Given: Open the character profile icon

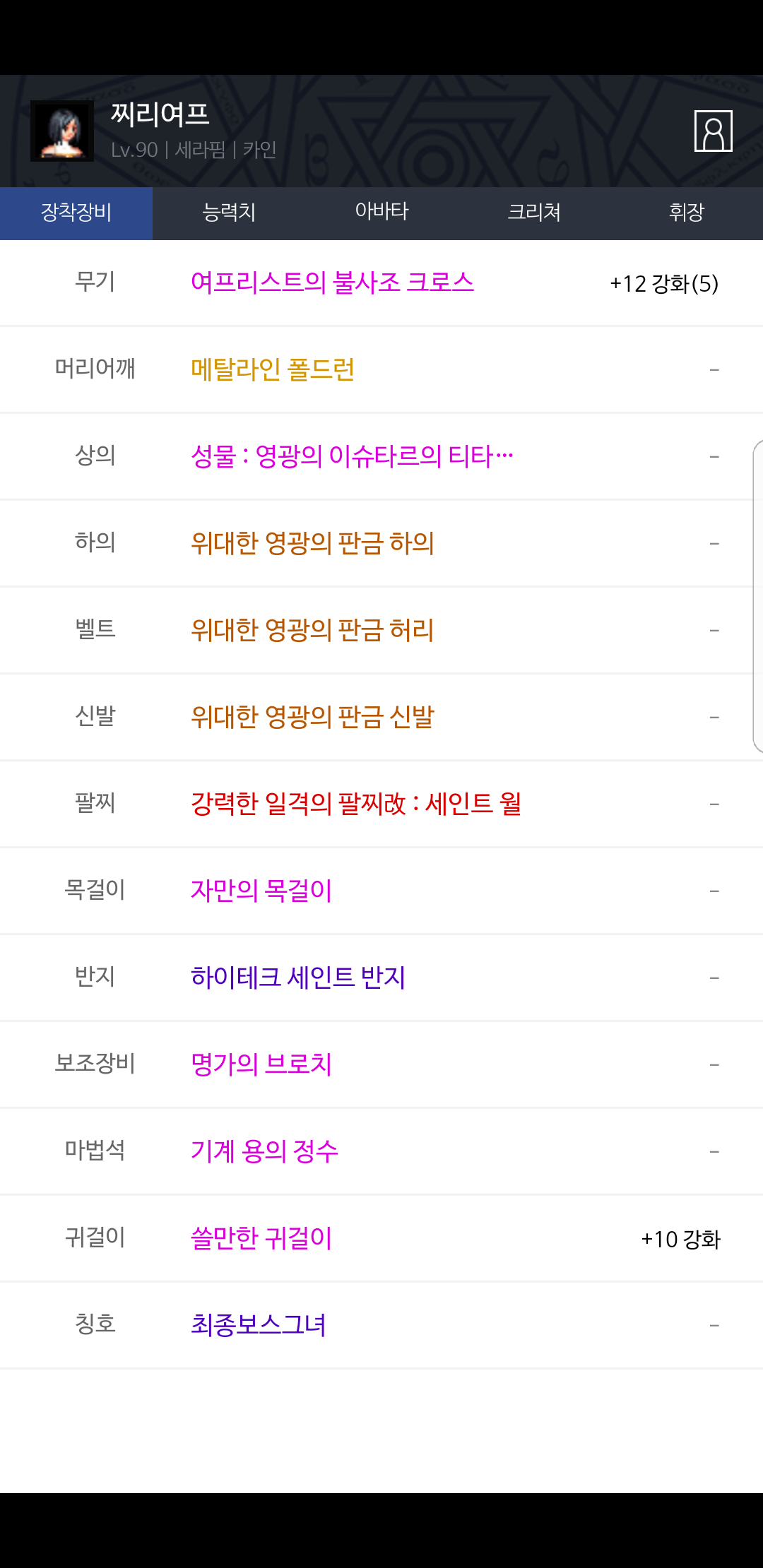Looking at the screenshot, I should point(713,131).
